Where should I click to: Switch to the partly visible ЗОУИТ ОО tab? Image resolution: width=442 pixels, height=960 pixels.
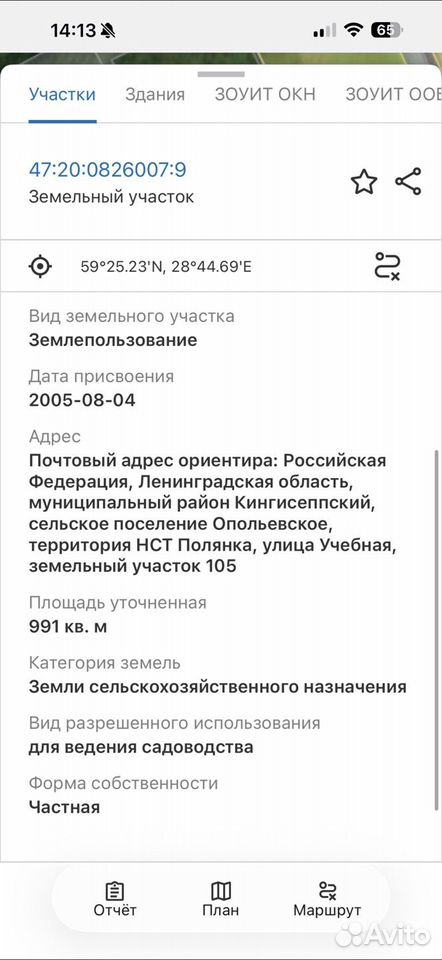[393, 94]
